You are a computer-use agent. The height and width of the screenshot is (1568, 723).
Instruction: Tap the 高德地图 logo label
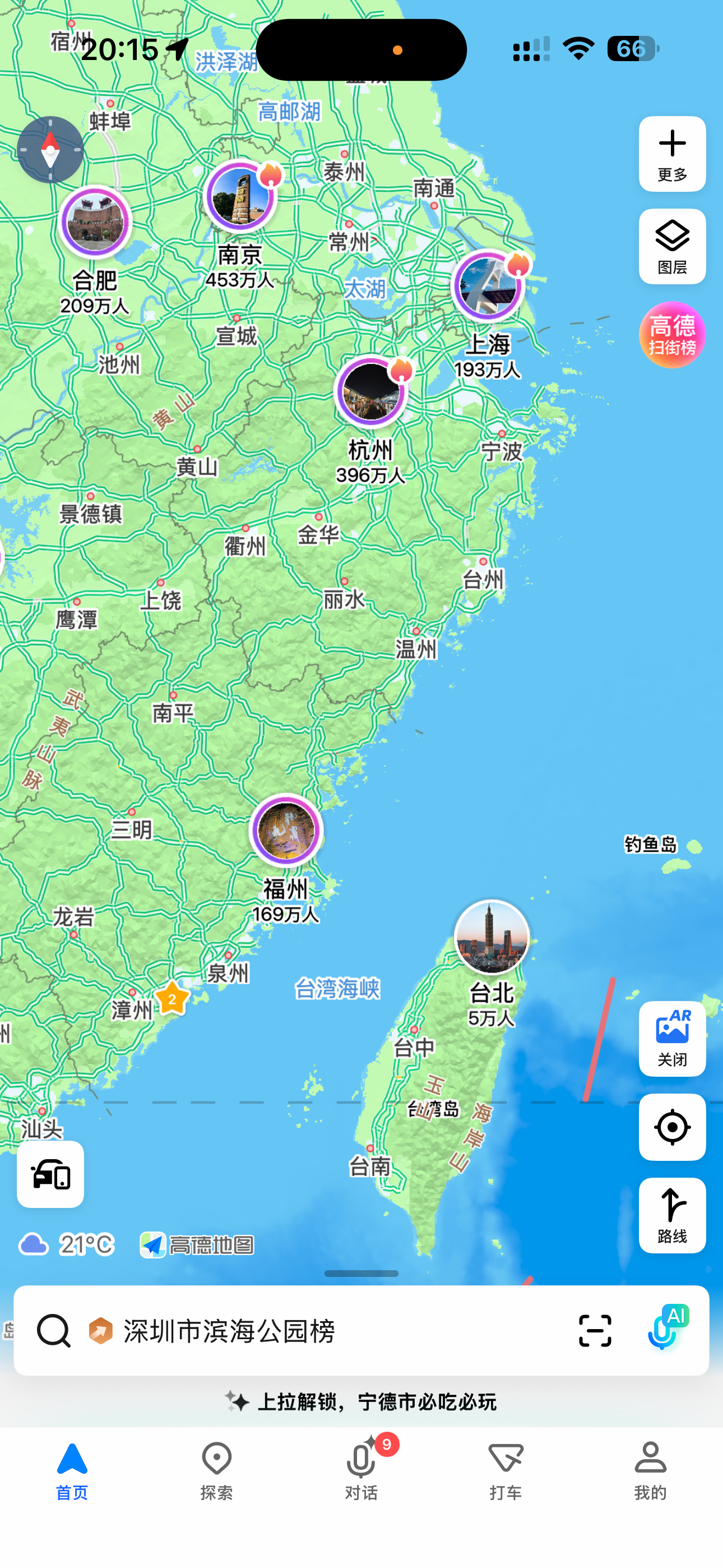tap(198, 1244)
